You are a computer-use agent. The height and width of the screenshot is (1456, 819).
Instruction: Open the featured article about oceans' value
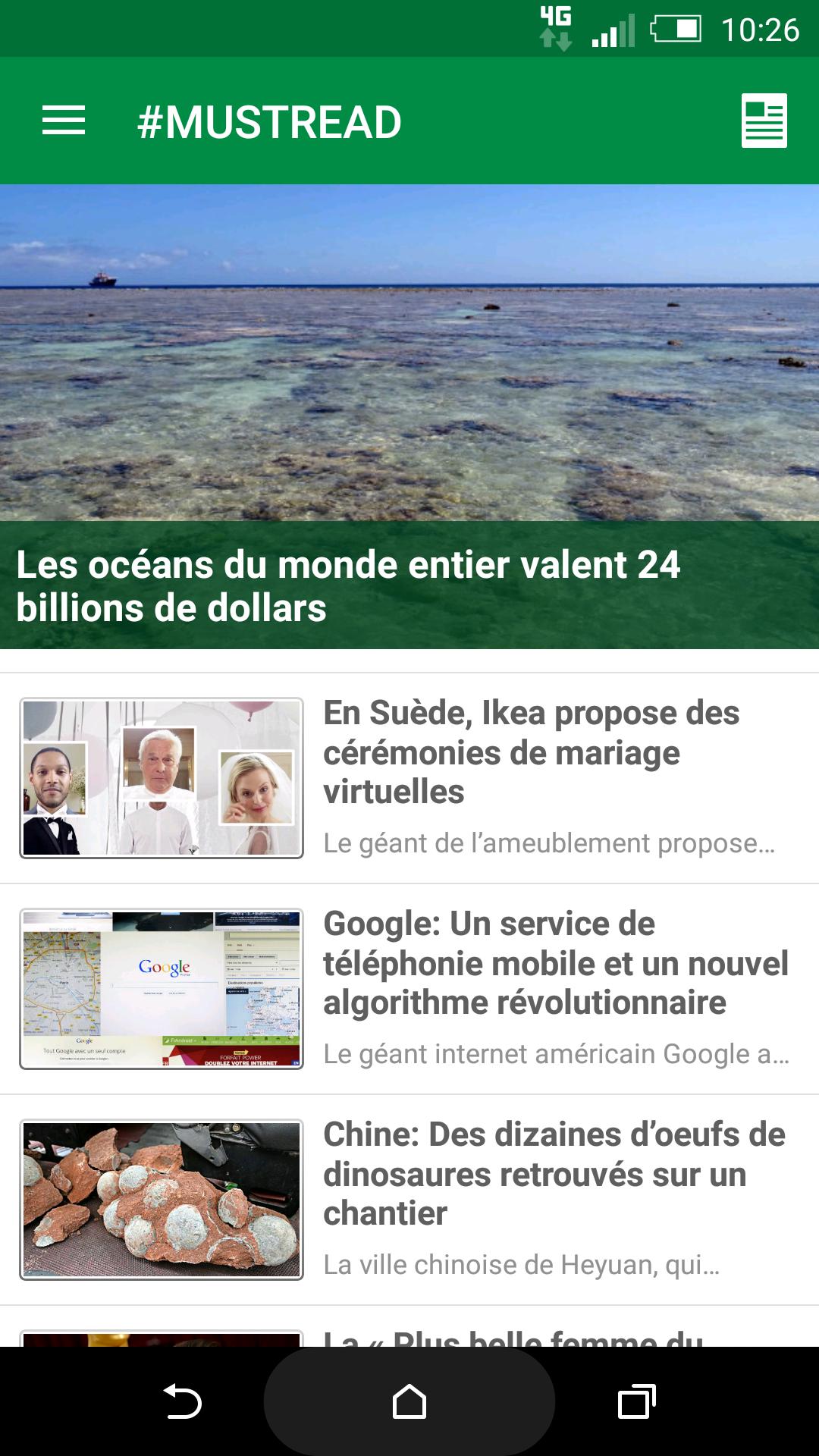point(409,417)
